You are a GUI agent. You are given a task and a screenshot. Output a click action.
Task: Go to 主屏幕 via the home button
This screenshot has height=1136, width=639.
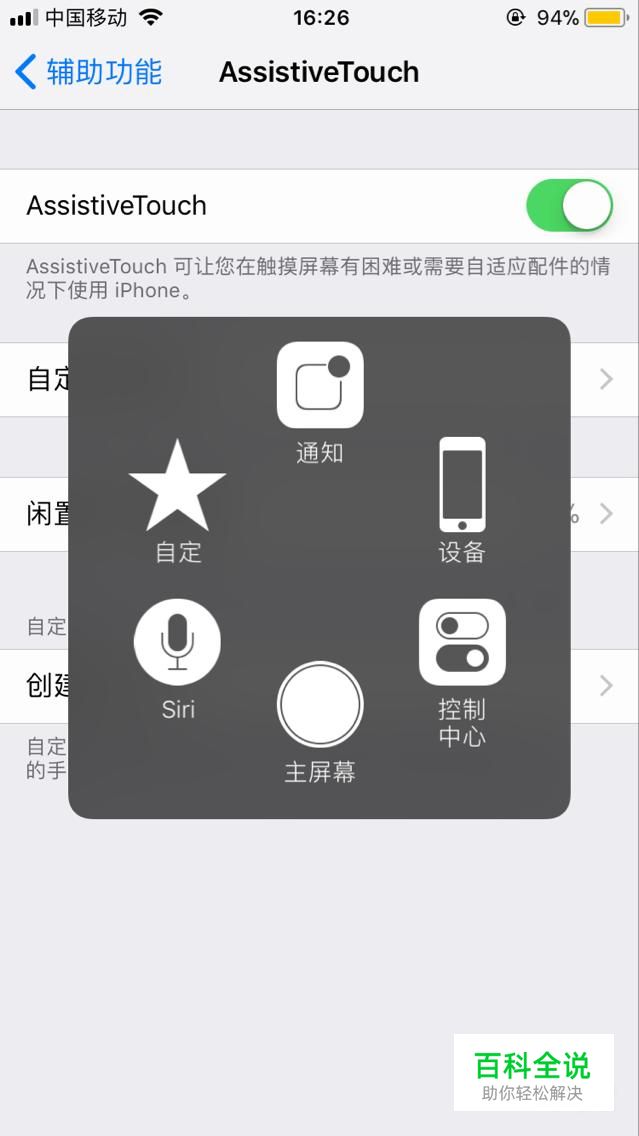point(320,706)
